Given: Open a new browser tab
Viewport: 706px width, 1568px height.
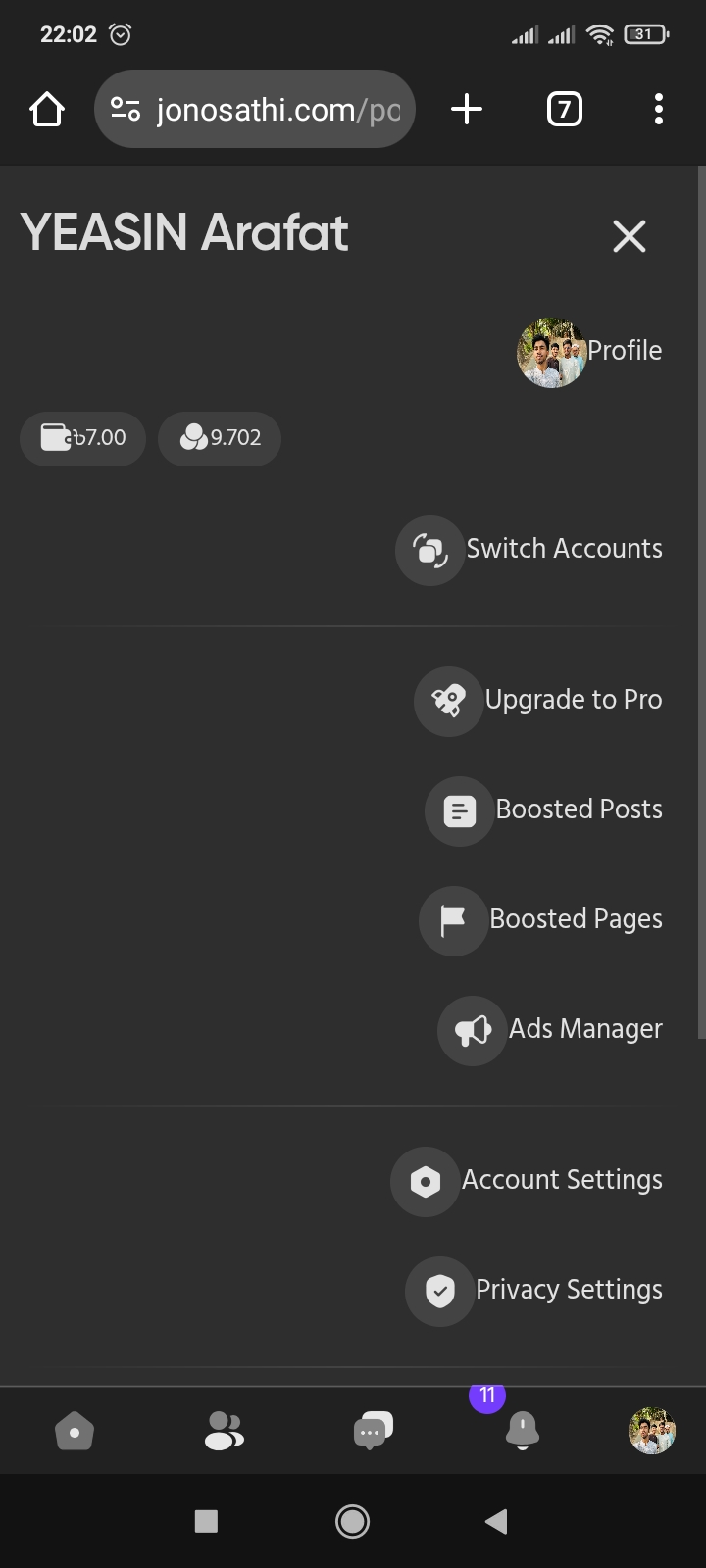Looking at the screenshot, I should [467, 109].
